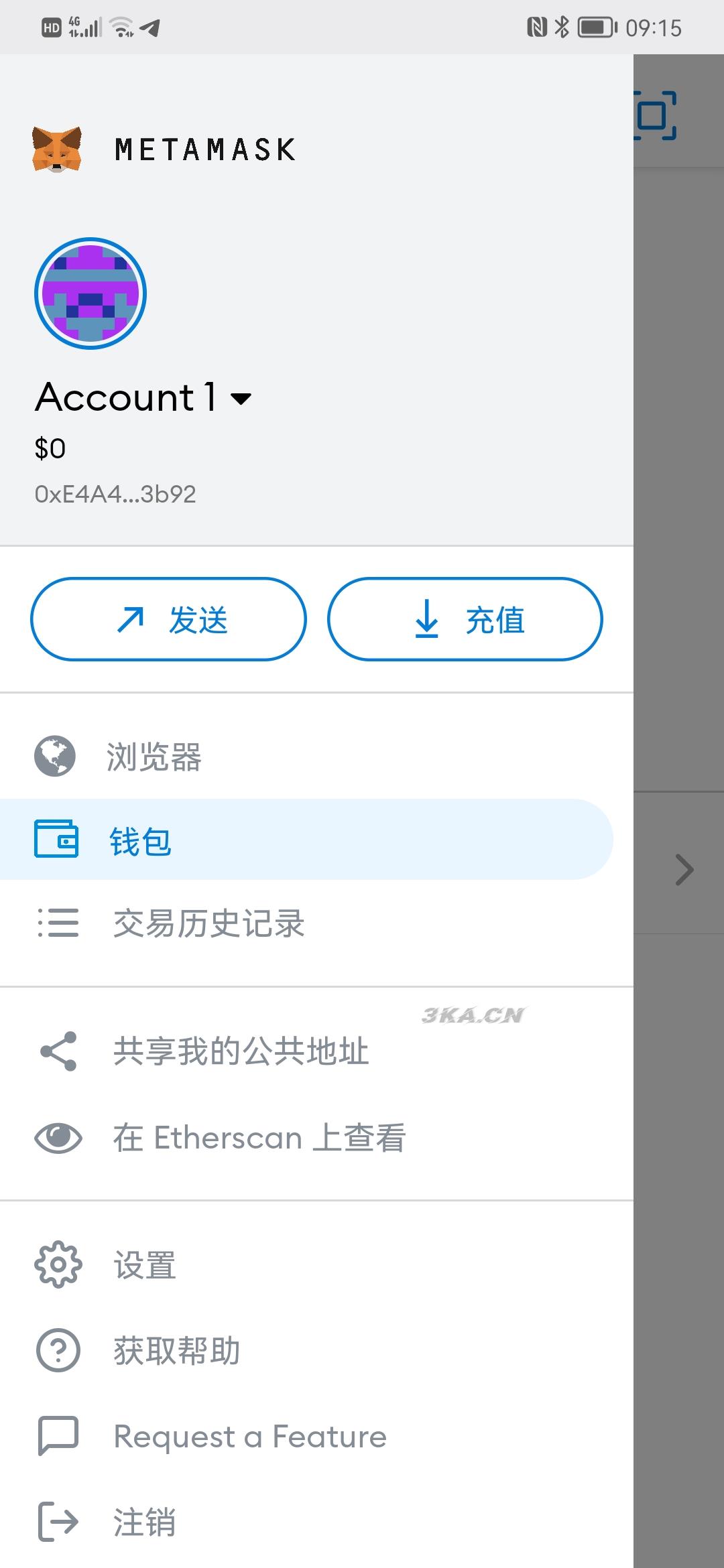Open 交易历史记录 from the menu
This screenshot has height=1568, width=724.
[x=208, y=923]
